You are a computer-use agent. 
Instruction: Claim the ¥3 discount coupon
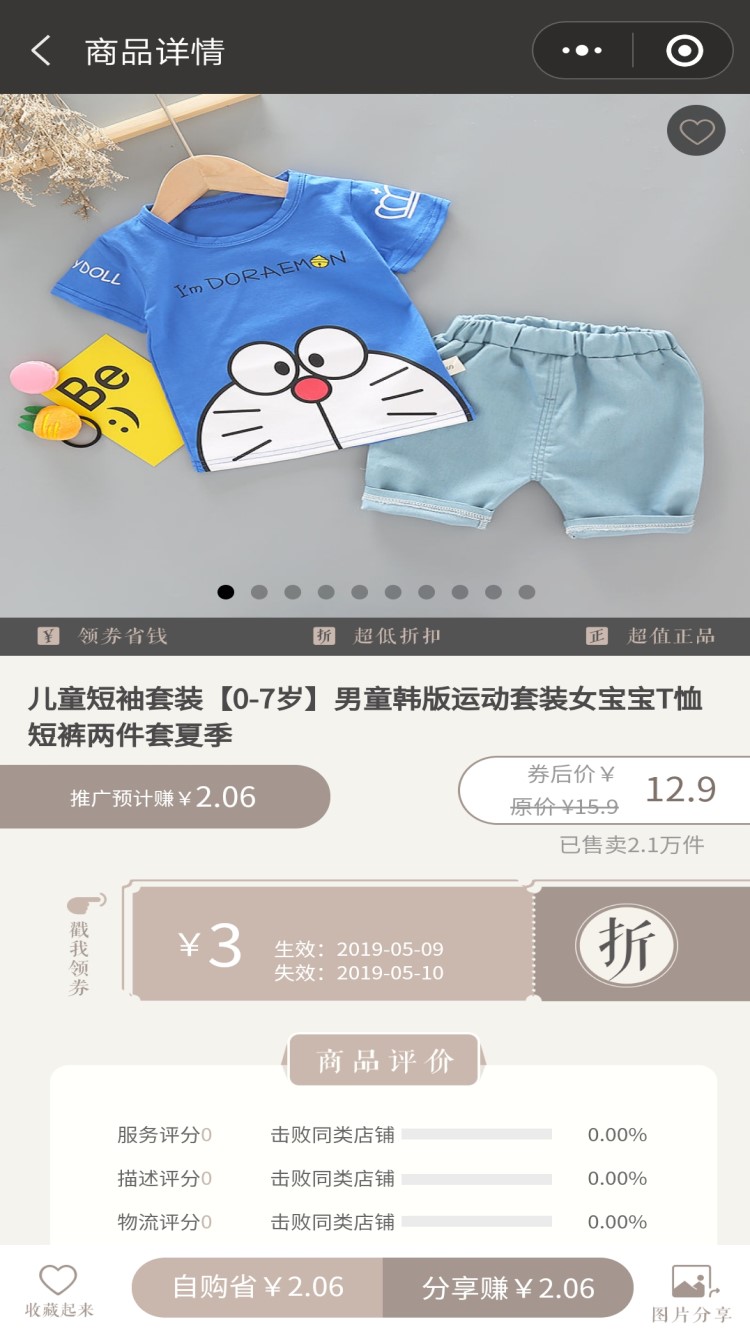click(439, 944)
